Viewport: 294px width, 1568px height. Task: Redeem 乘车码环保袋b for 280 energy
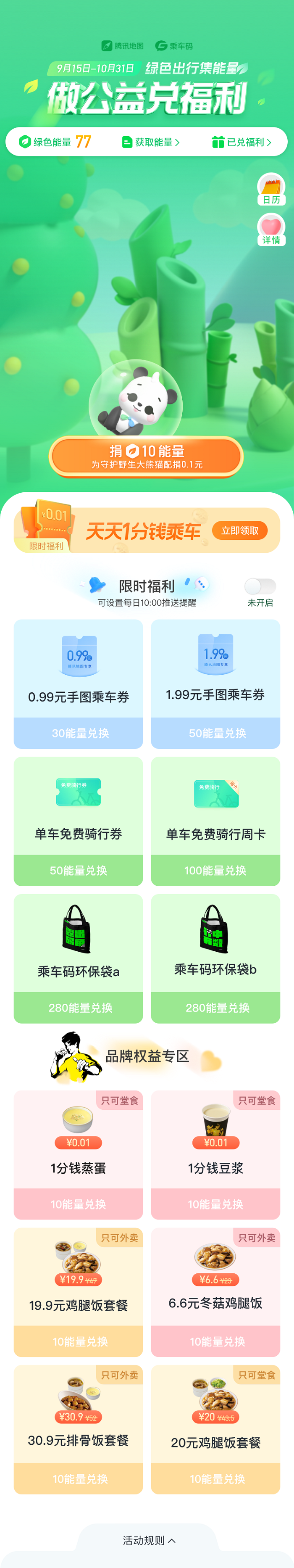pos(215,1007)
